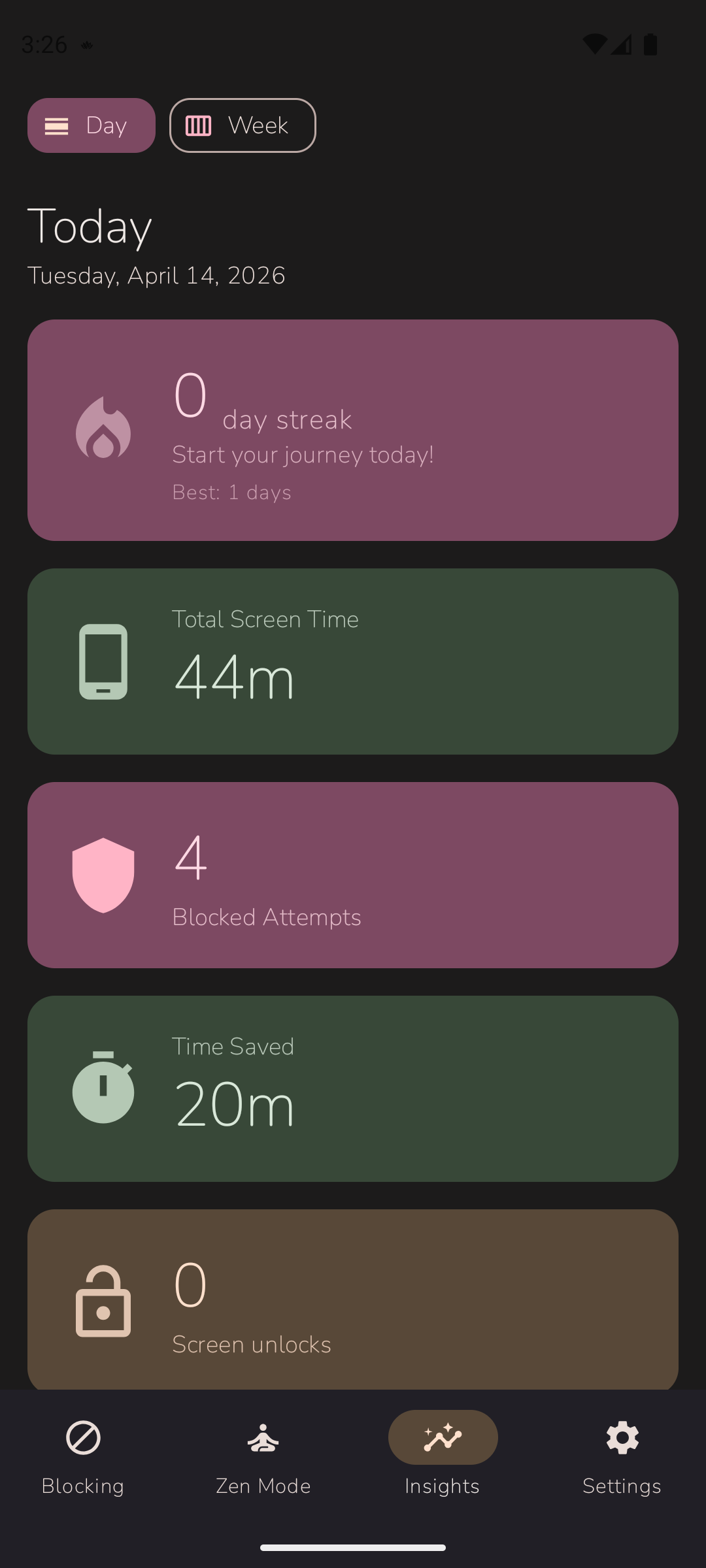Image resolution: width=706 pixels, height=1568 pixels.
Task: Tap the meditation icon for Zen Mode
Action: tap(263, 1437)
